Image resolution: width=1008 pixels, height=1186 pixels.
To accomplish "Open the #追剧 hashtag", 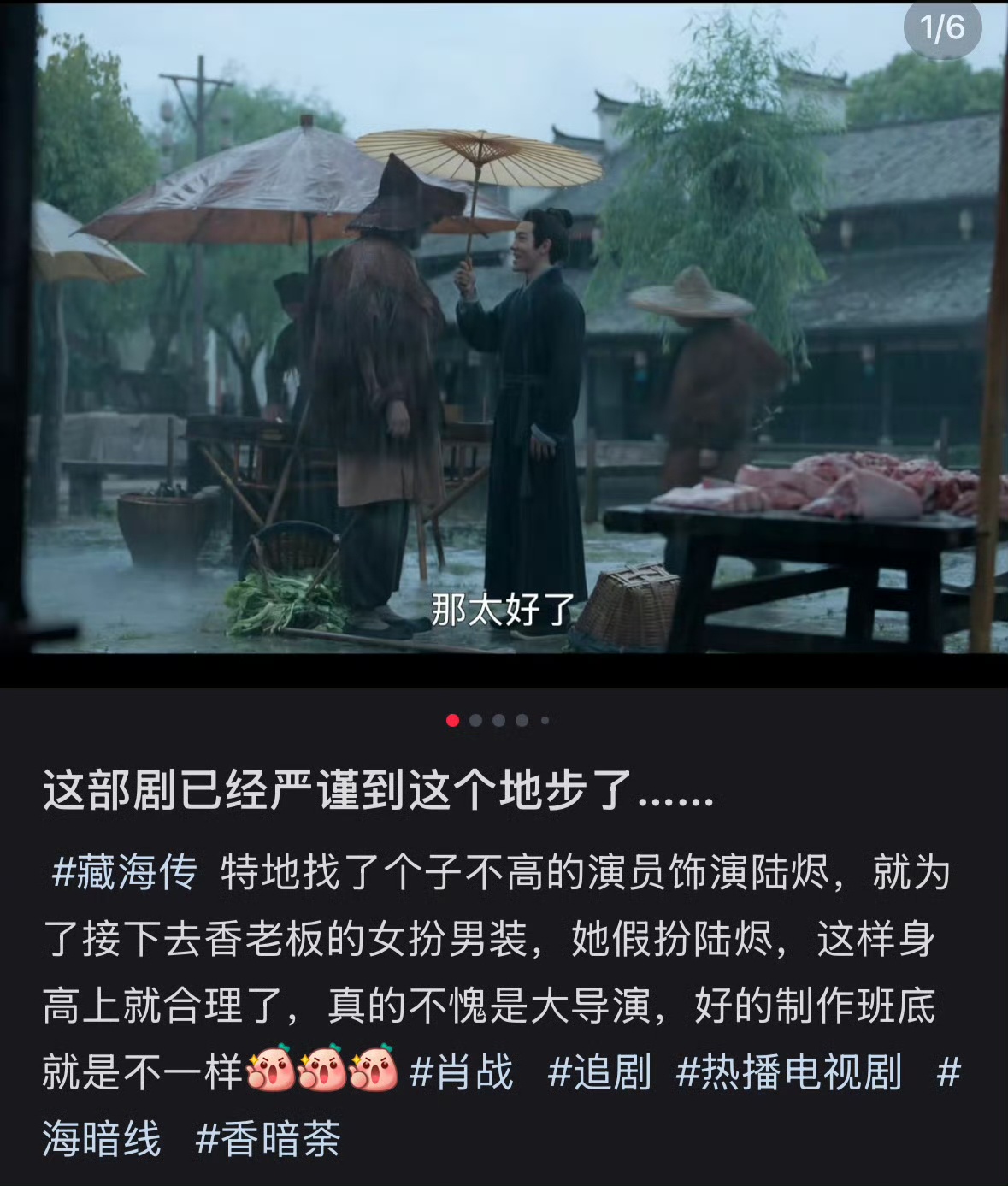I will click(x=599, y=1072).
